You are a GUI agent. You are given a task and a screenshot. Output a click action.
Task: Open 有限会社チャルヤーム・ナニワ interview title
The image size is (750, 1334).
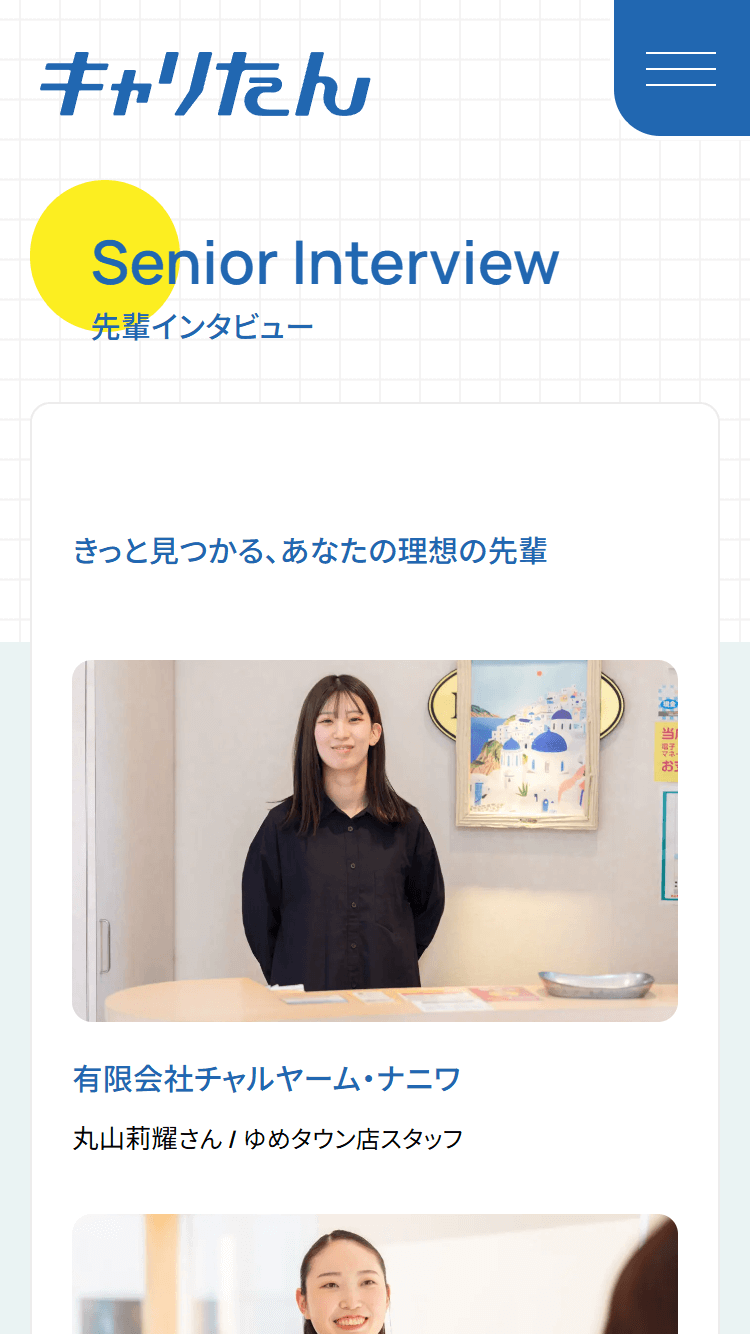tap(267, 1079)
